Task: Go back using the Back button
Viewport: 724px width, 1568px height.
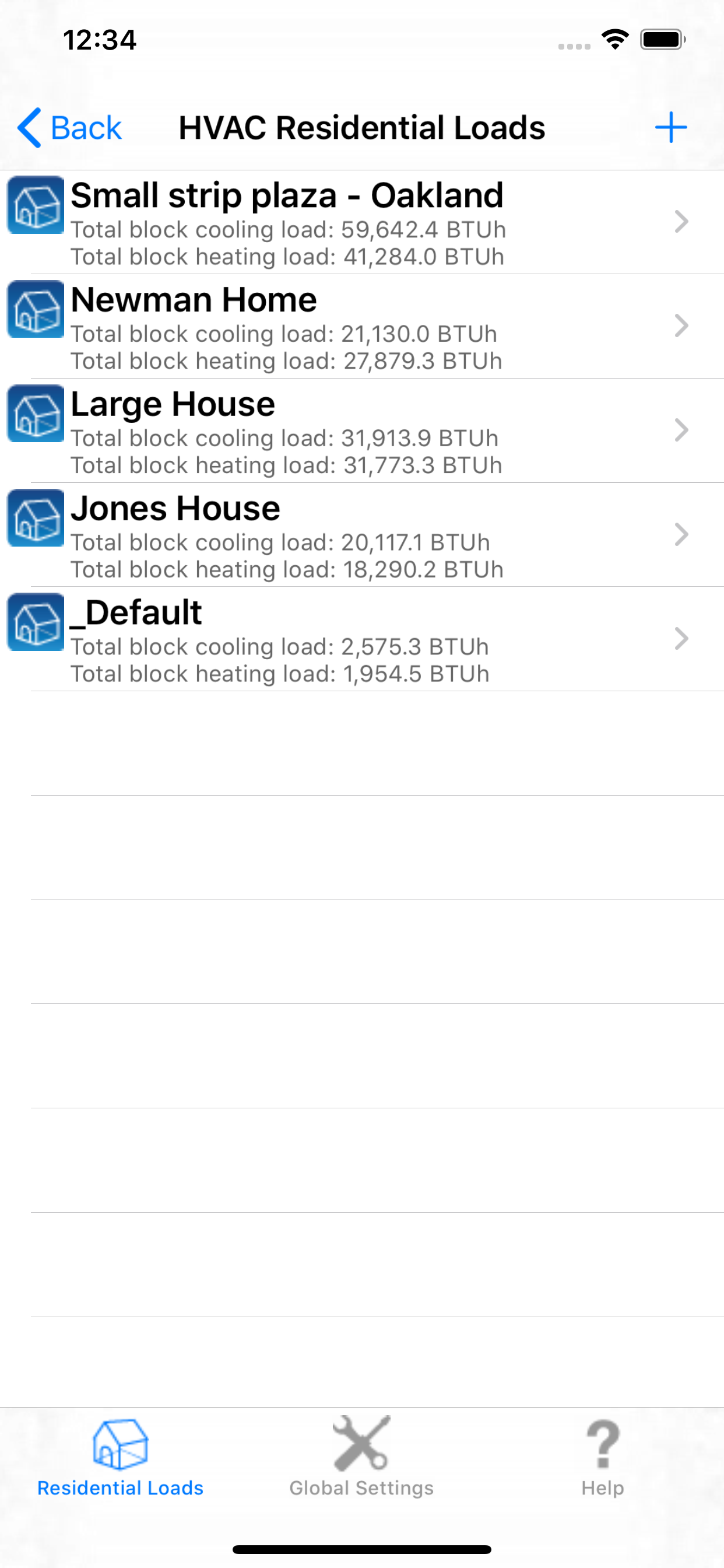Action: tap(69, 128)
